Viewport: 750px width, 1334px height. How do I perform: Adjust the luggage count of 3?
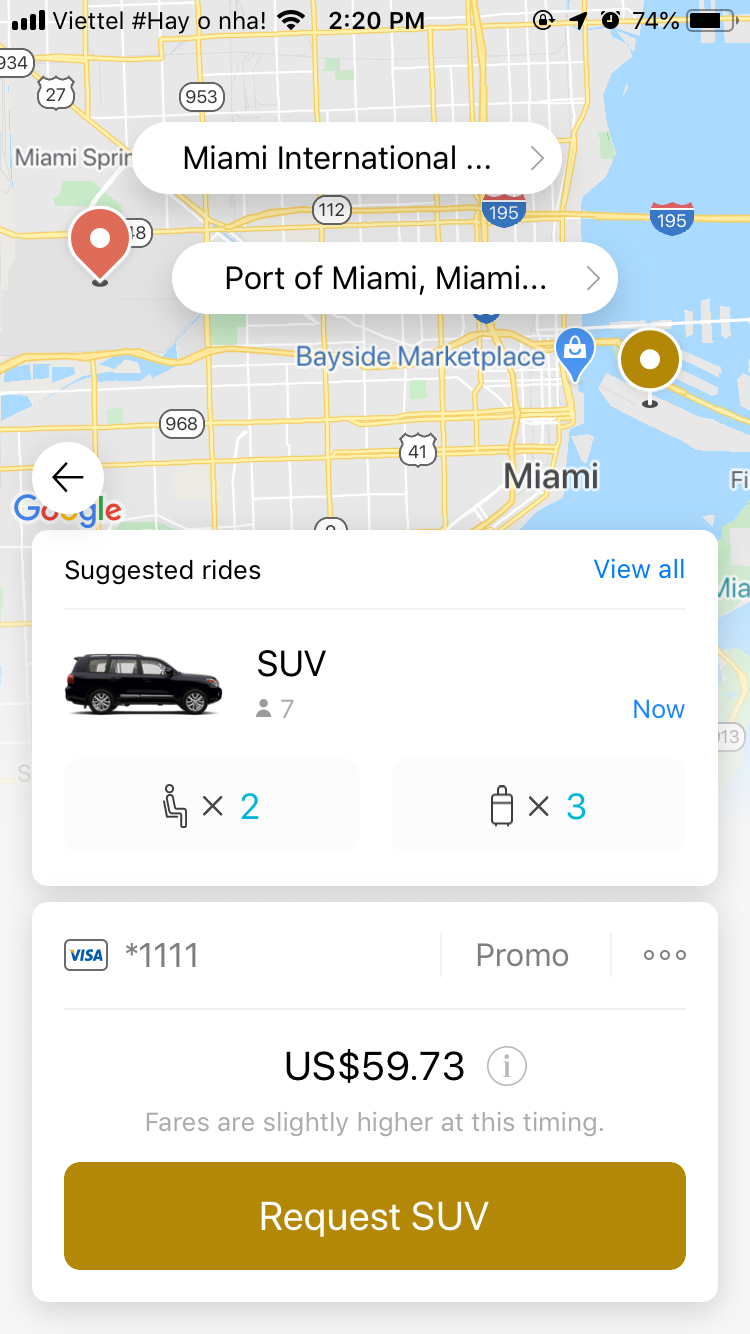(x=538, y=806)
